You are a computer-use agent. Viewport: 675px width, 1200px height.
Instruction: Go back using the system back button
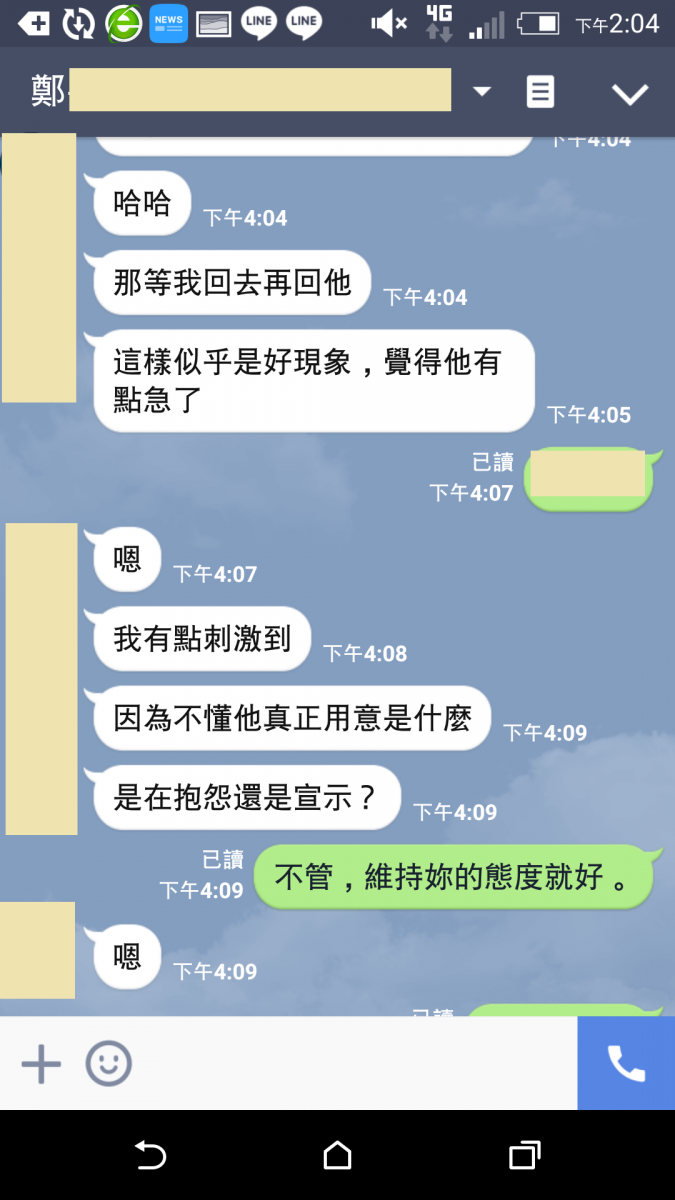(150, 1156)
